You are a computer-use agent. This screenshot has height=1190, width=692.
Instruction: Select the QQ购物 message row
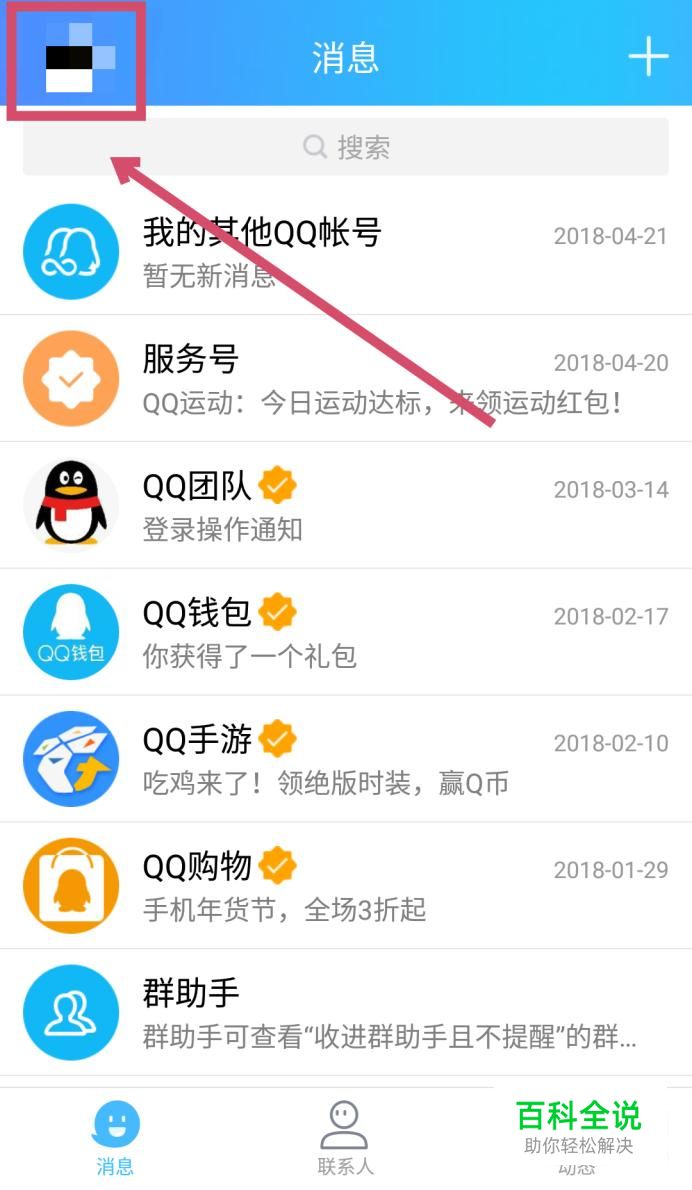coord(346,886)
